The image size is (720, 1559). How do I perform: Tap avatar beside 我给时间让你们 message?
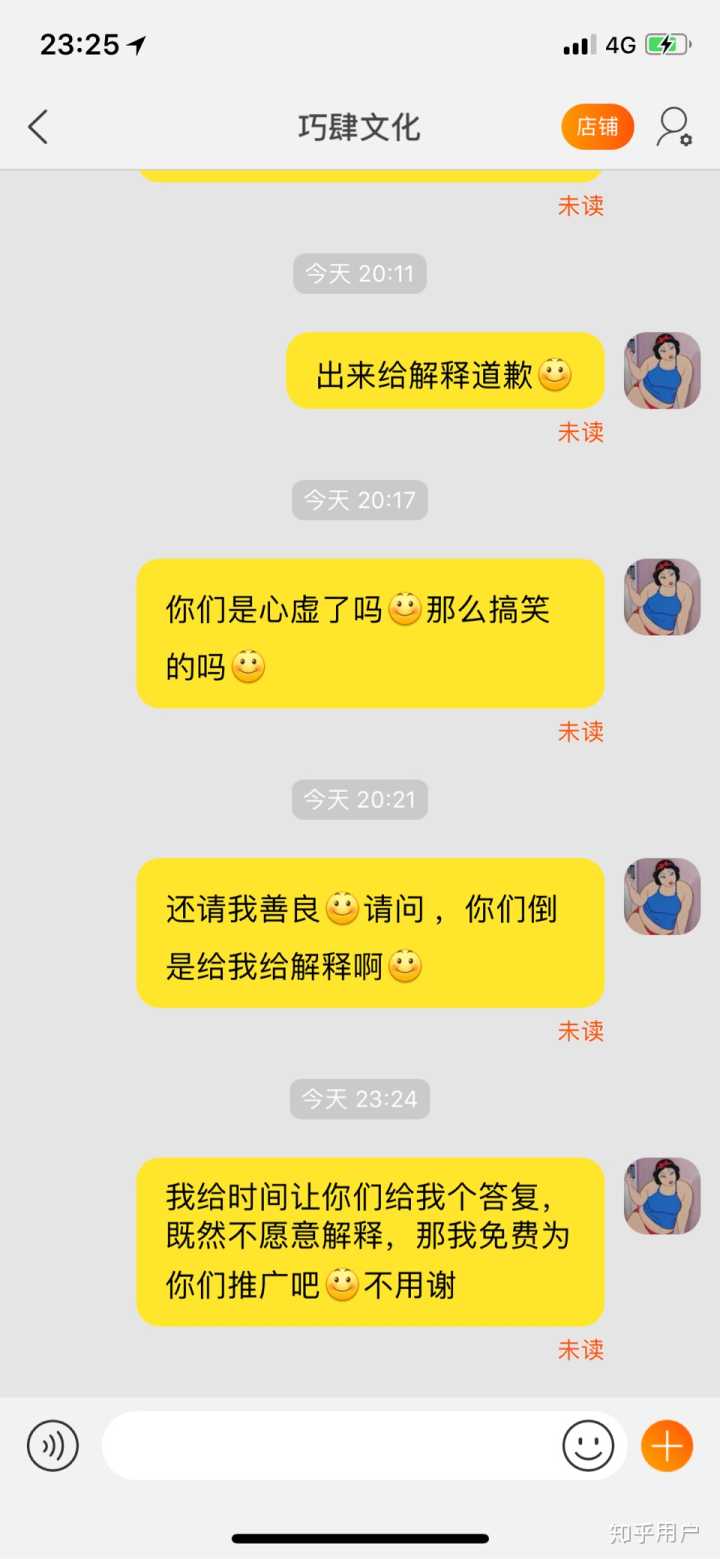[x=662, y=1196]
